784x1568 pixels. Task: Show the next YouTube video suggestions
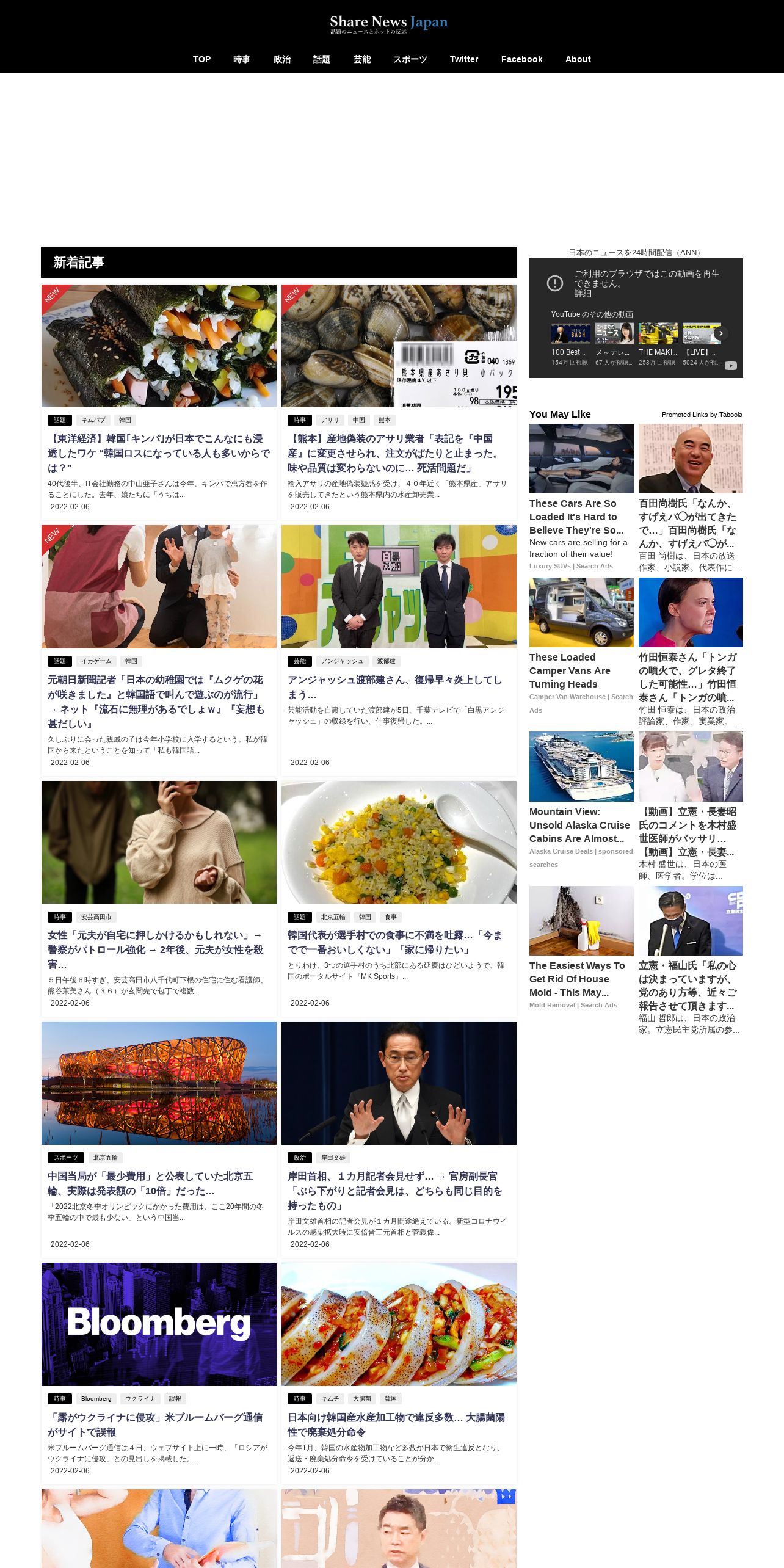[721, 333]
